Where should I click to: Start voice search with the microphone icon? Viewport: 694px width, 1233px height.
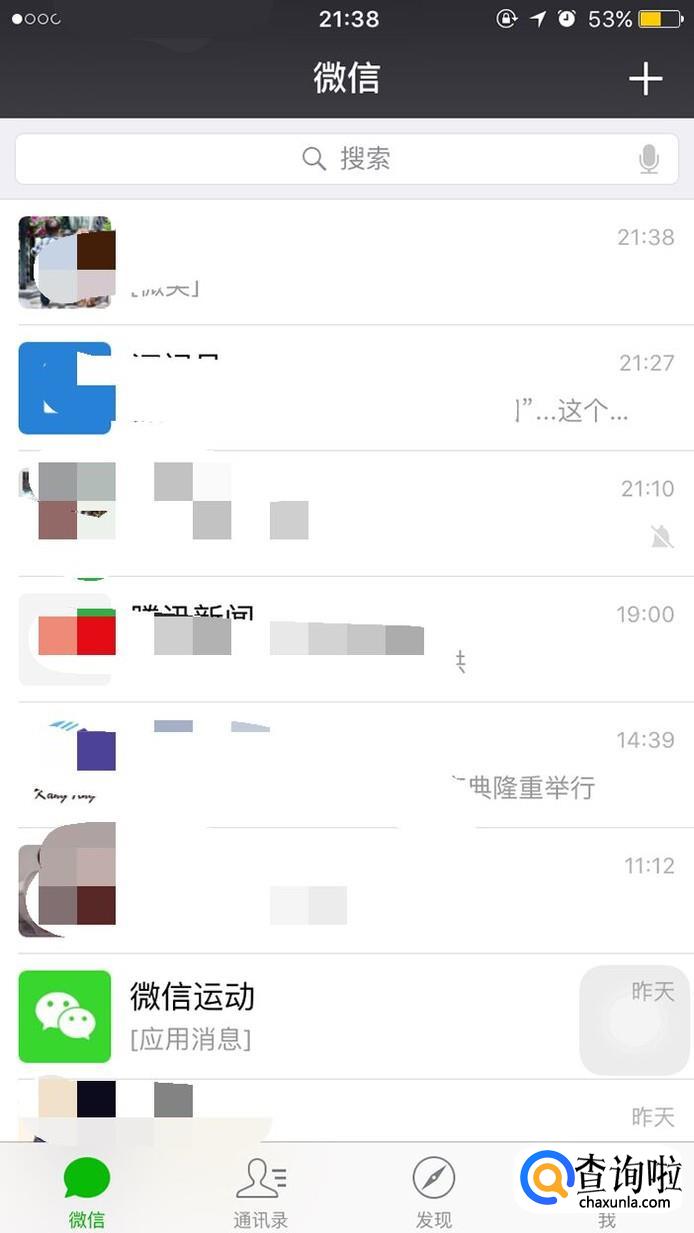pyautogui.click(x=649, y=159)
